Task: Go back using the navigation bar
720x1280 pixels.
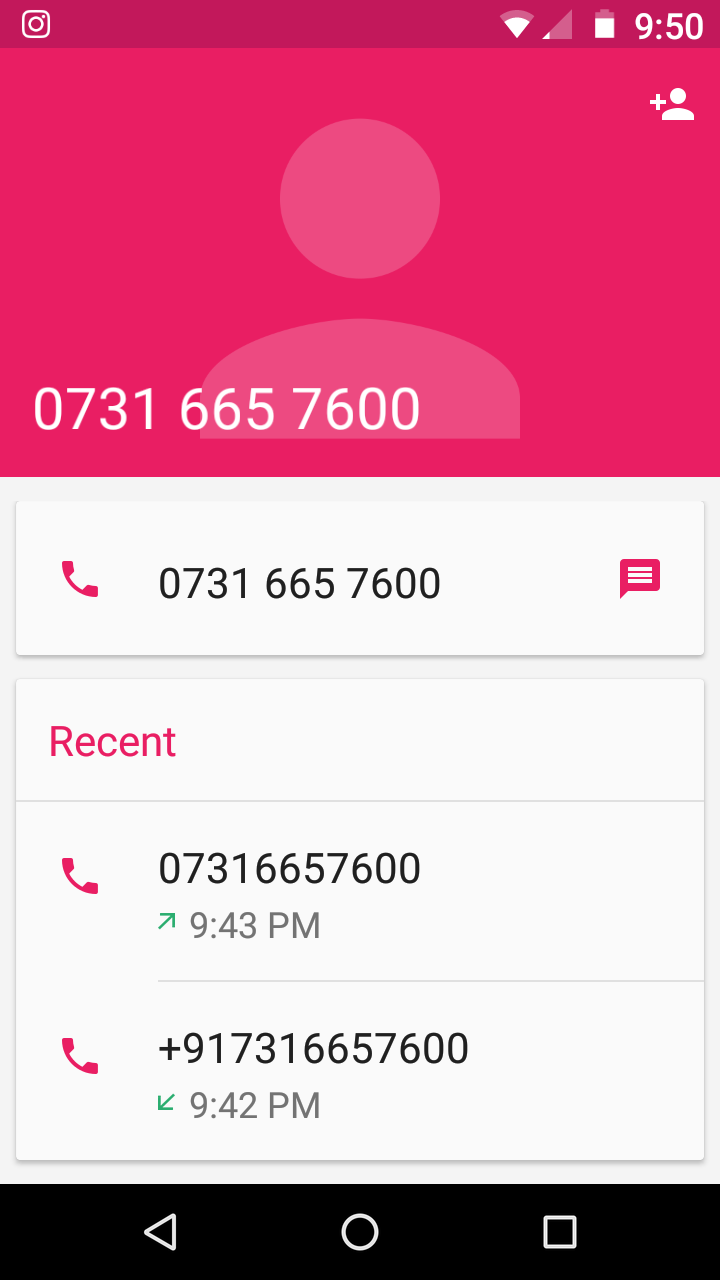Action: (x=160, y=1232)
